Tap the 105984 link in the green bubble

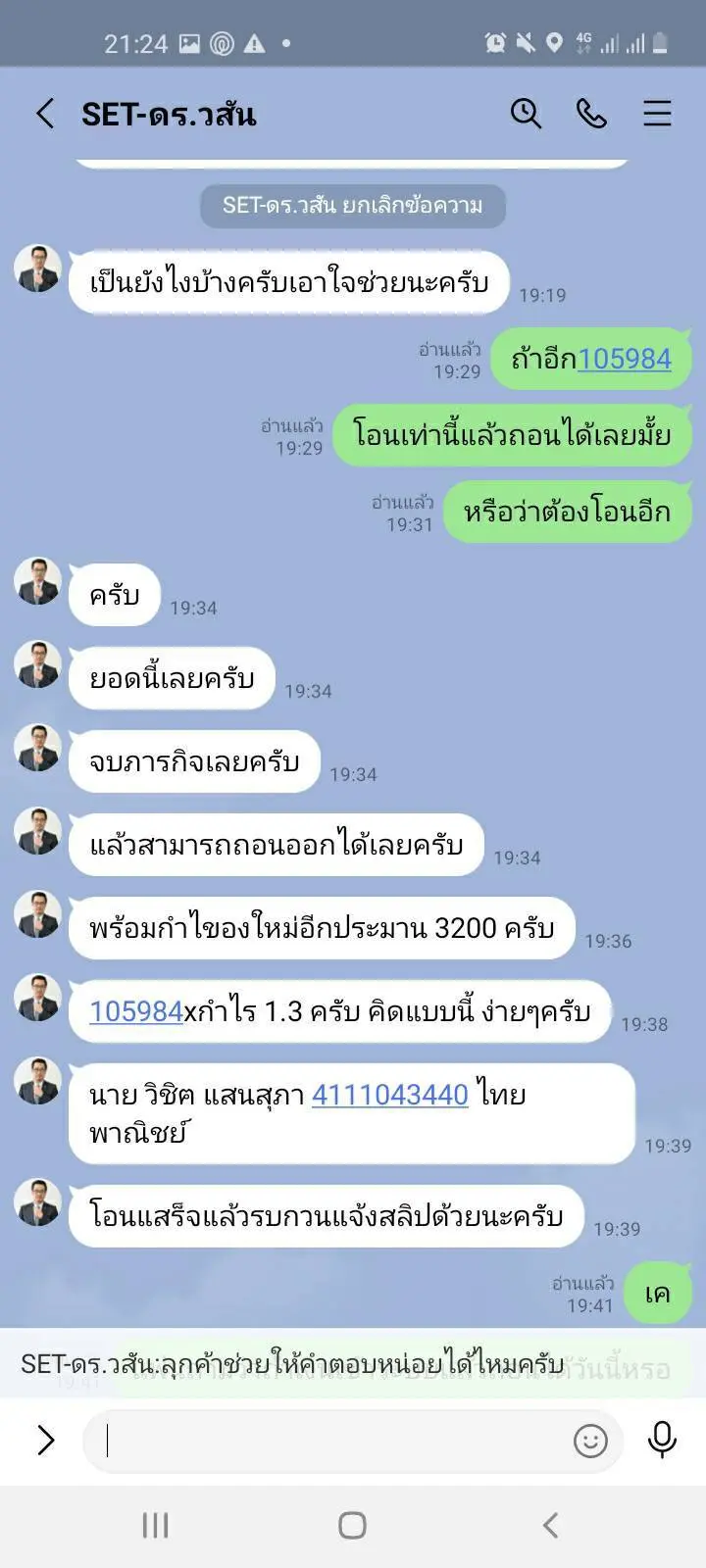click(x=625, y=359)
